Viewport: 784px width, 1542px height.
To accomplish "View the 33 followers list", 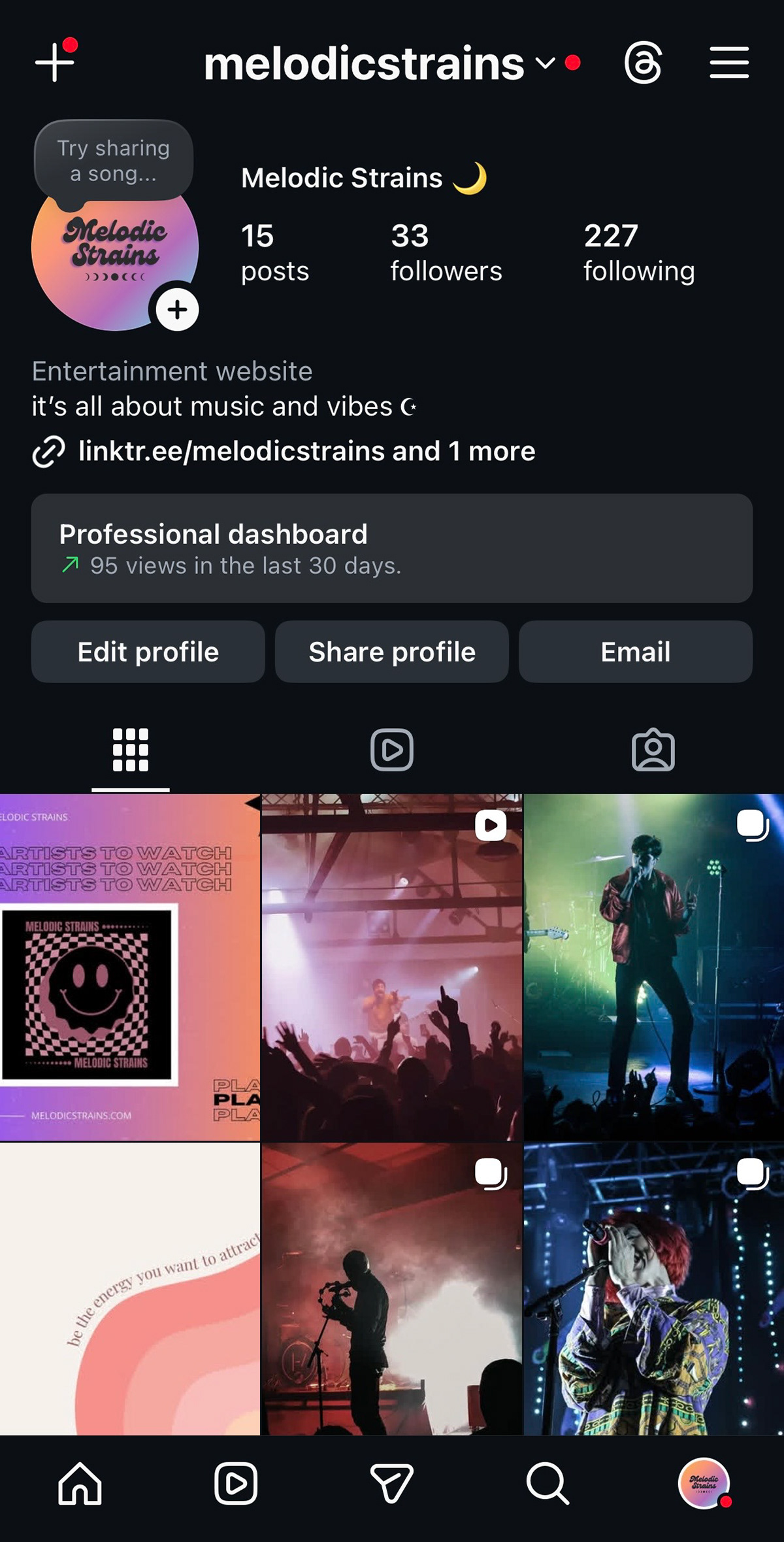I will pos(446,254).
